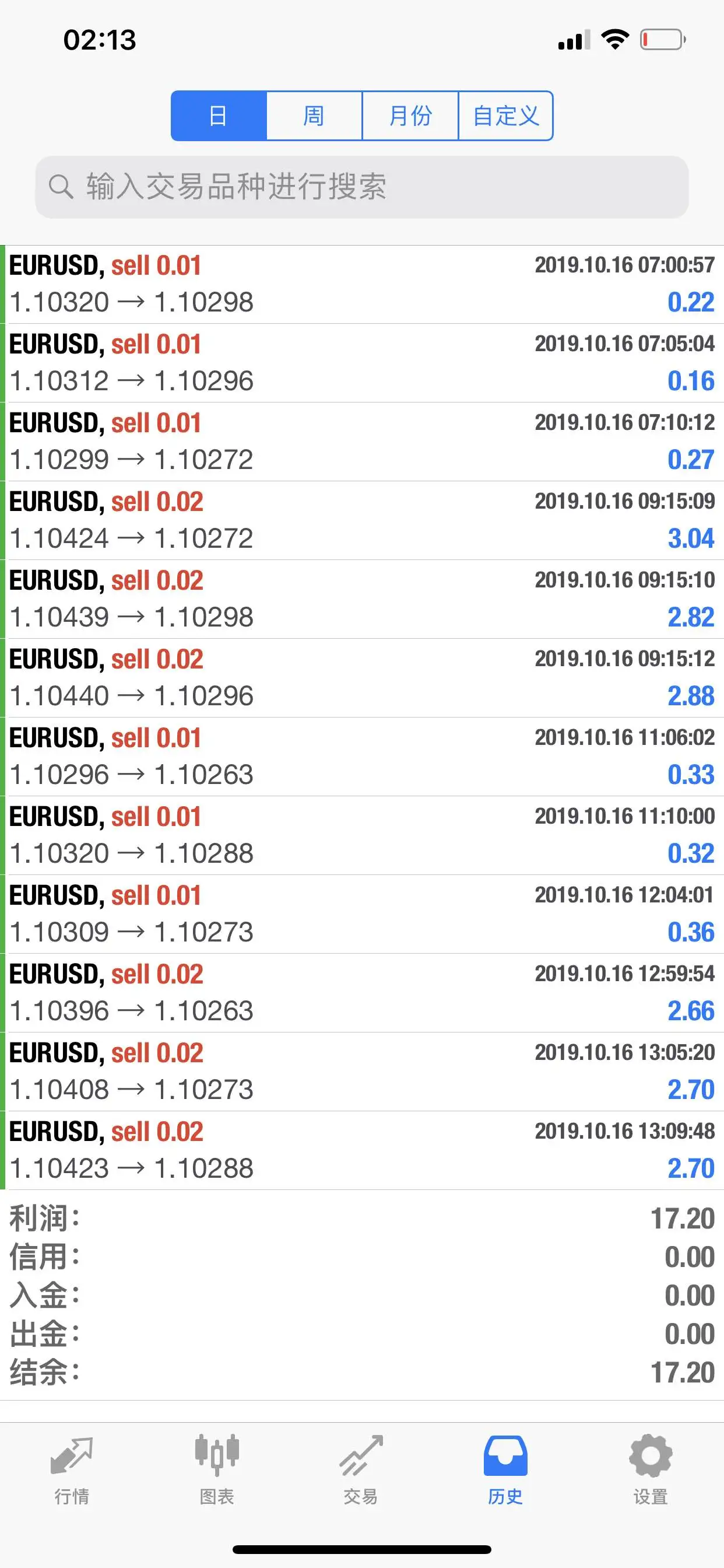The height and width of the screenshot is (1568, 724).
Task: Open the EURUSD trade closed at 12:59:54
Action: coord(361,993)
